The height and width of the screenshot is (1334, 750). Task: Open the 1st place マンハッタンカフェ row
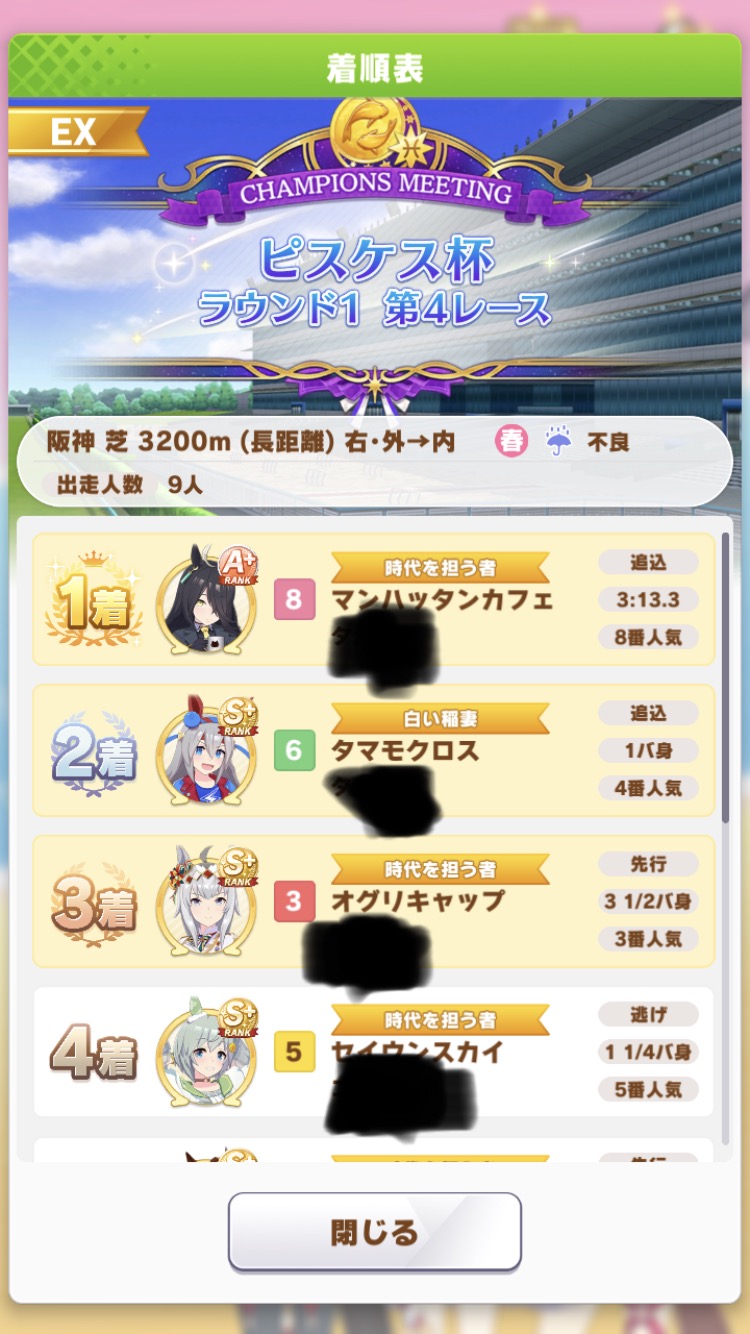374,599
